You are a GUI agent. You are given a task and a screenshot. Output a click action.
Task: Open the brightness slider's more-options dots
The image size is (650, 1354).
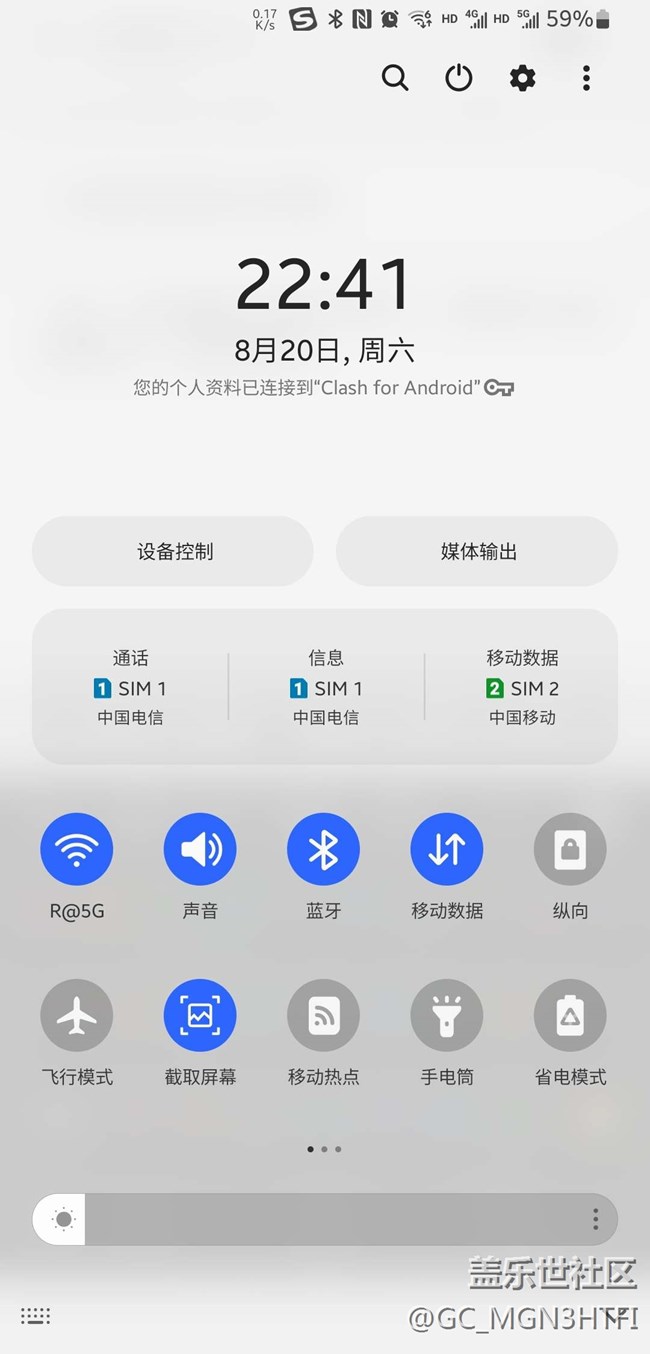(595, 1218)
